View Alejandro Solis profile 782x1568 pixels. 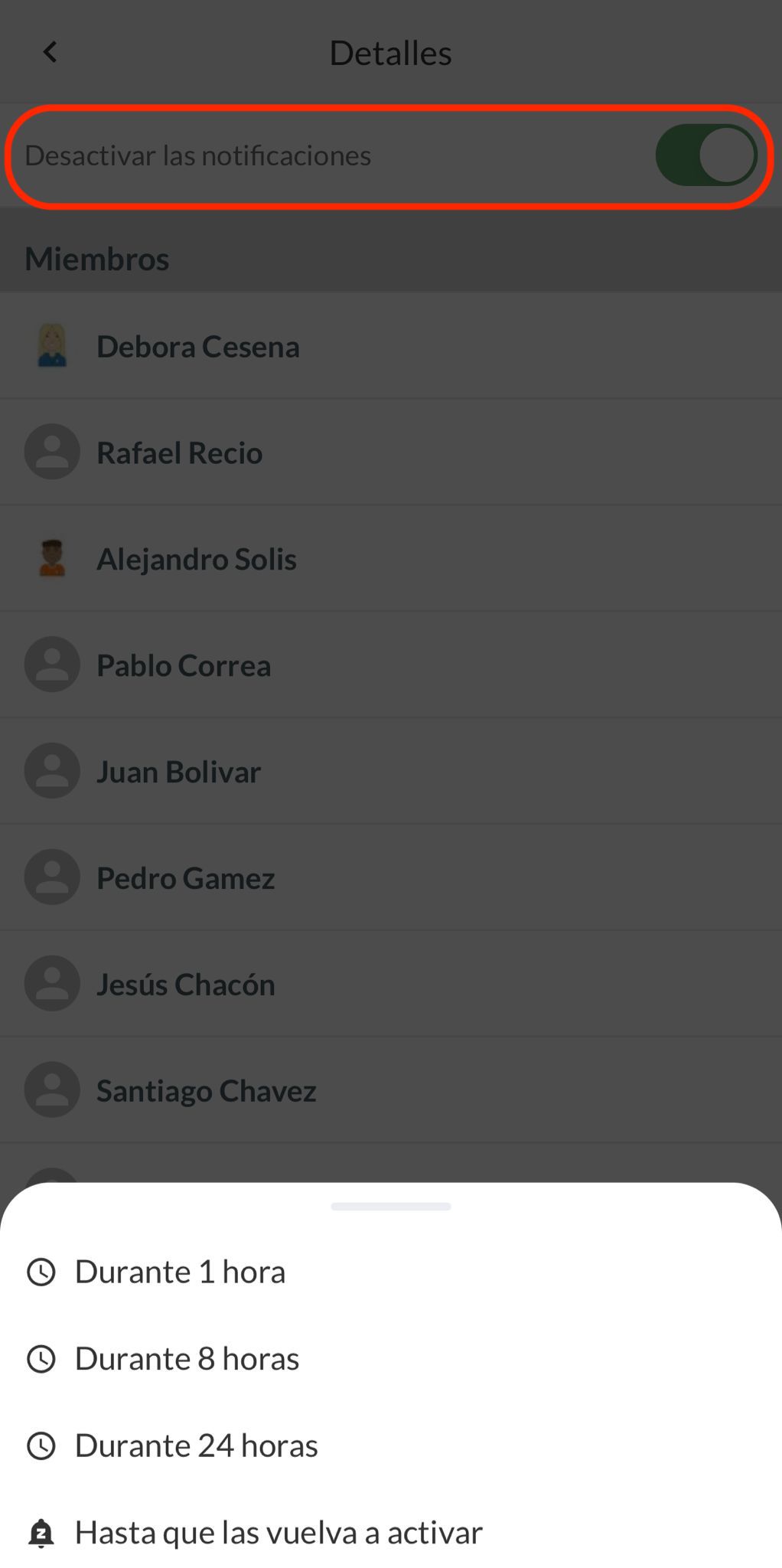(196, 560)
